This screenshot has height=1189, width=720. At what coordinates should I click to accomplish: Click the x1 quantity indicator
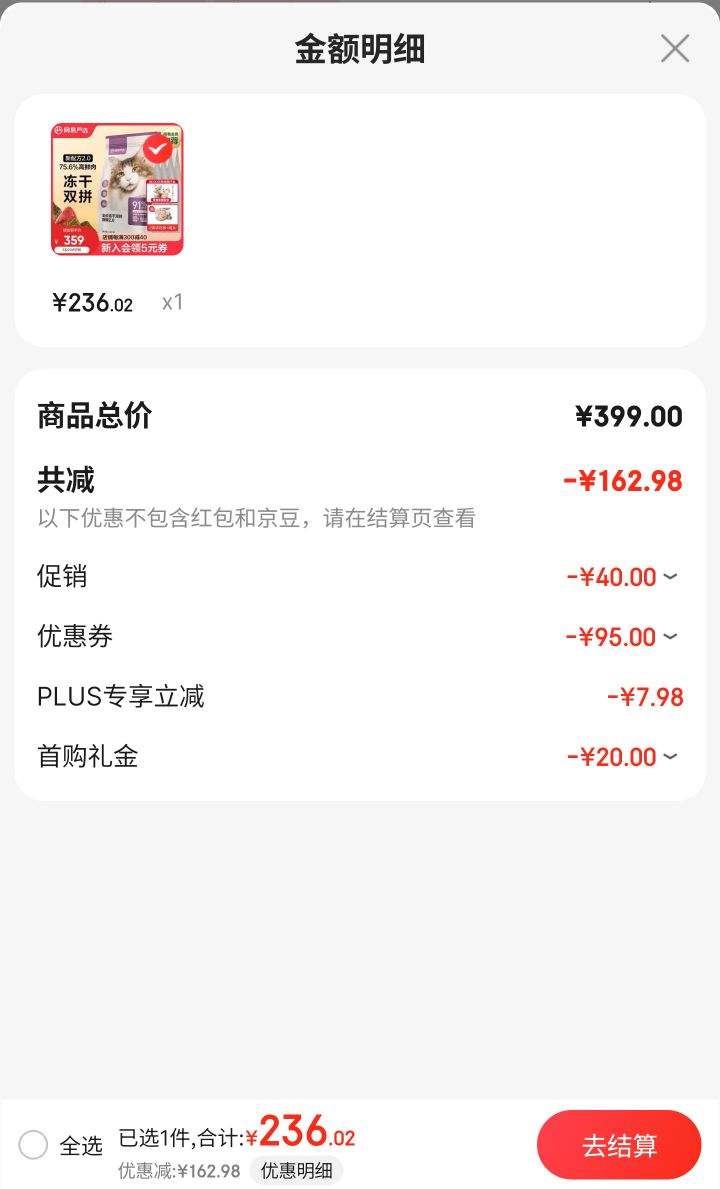click(170, 302)
